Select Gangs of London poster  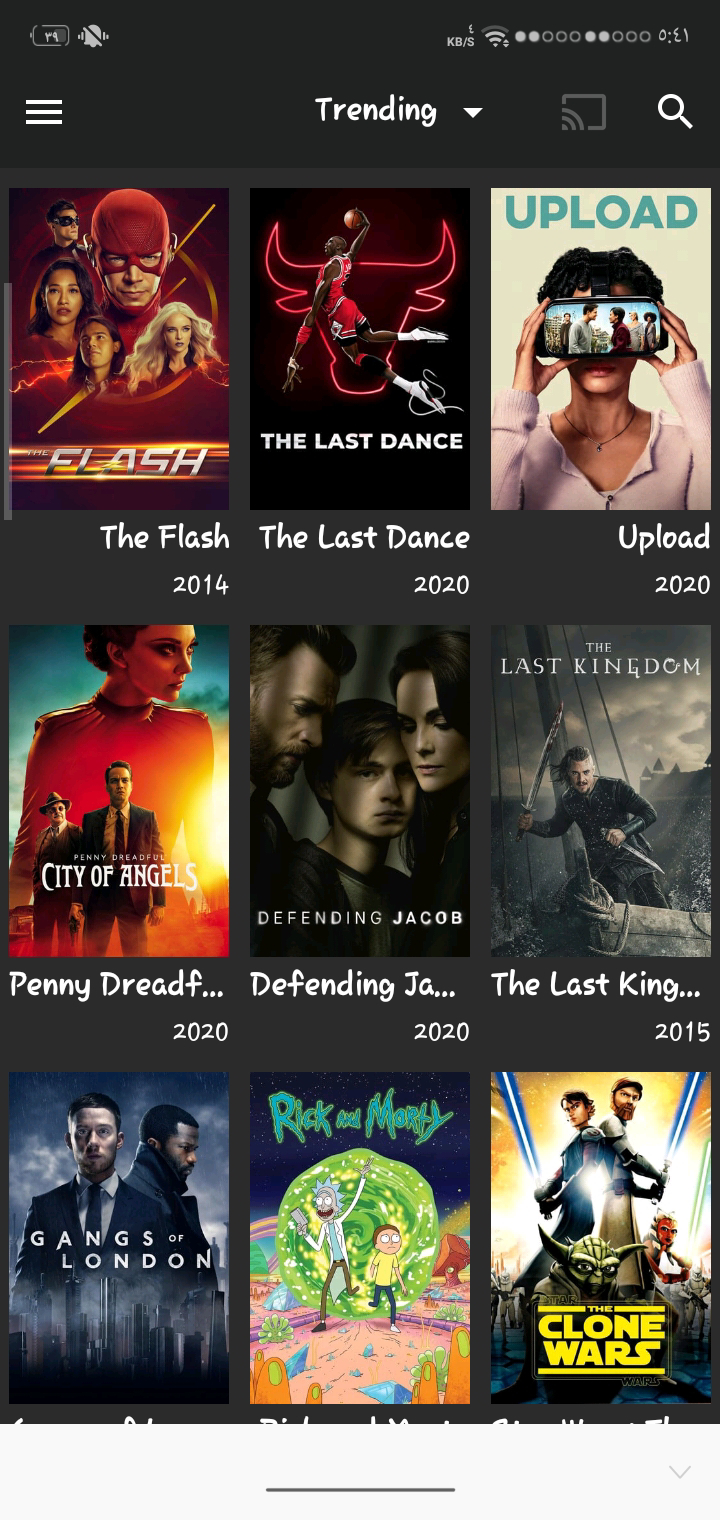(x=119, y=1237)
